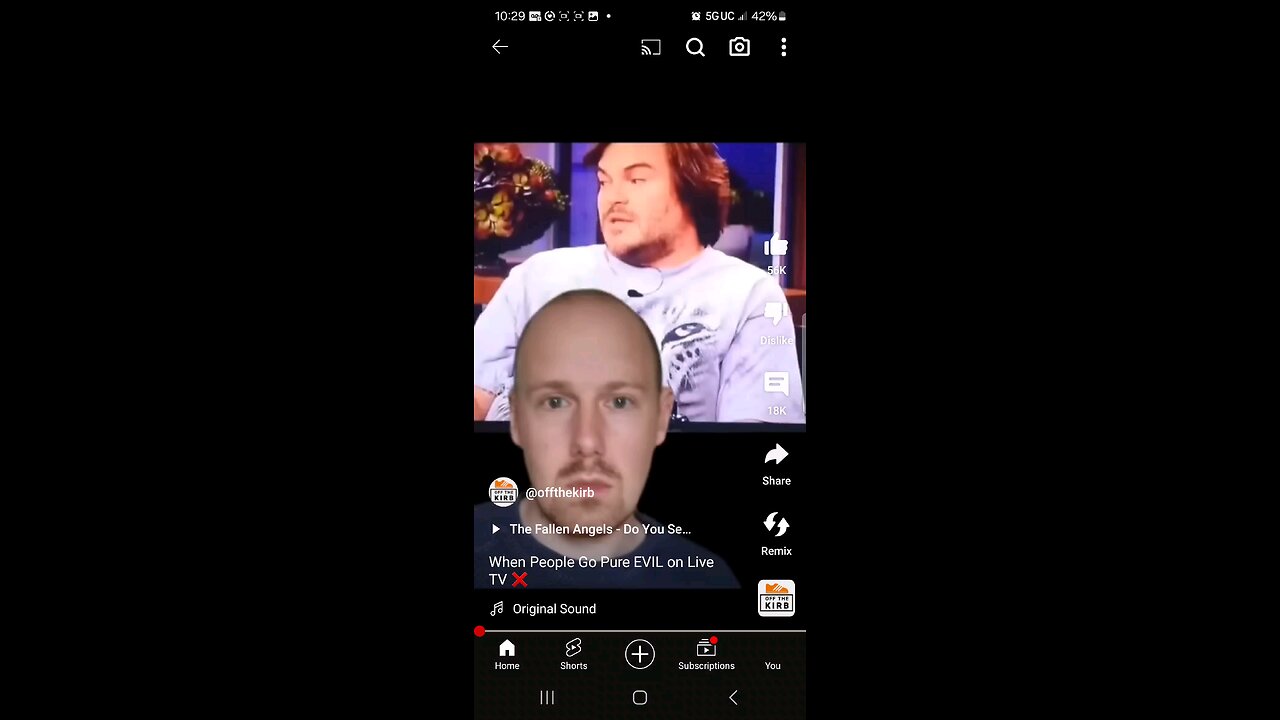Open the @offthekirb channel
The height and width of the screenshot is (720, 1280).
coord(559,493)
